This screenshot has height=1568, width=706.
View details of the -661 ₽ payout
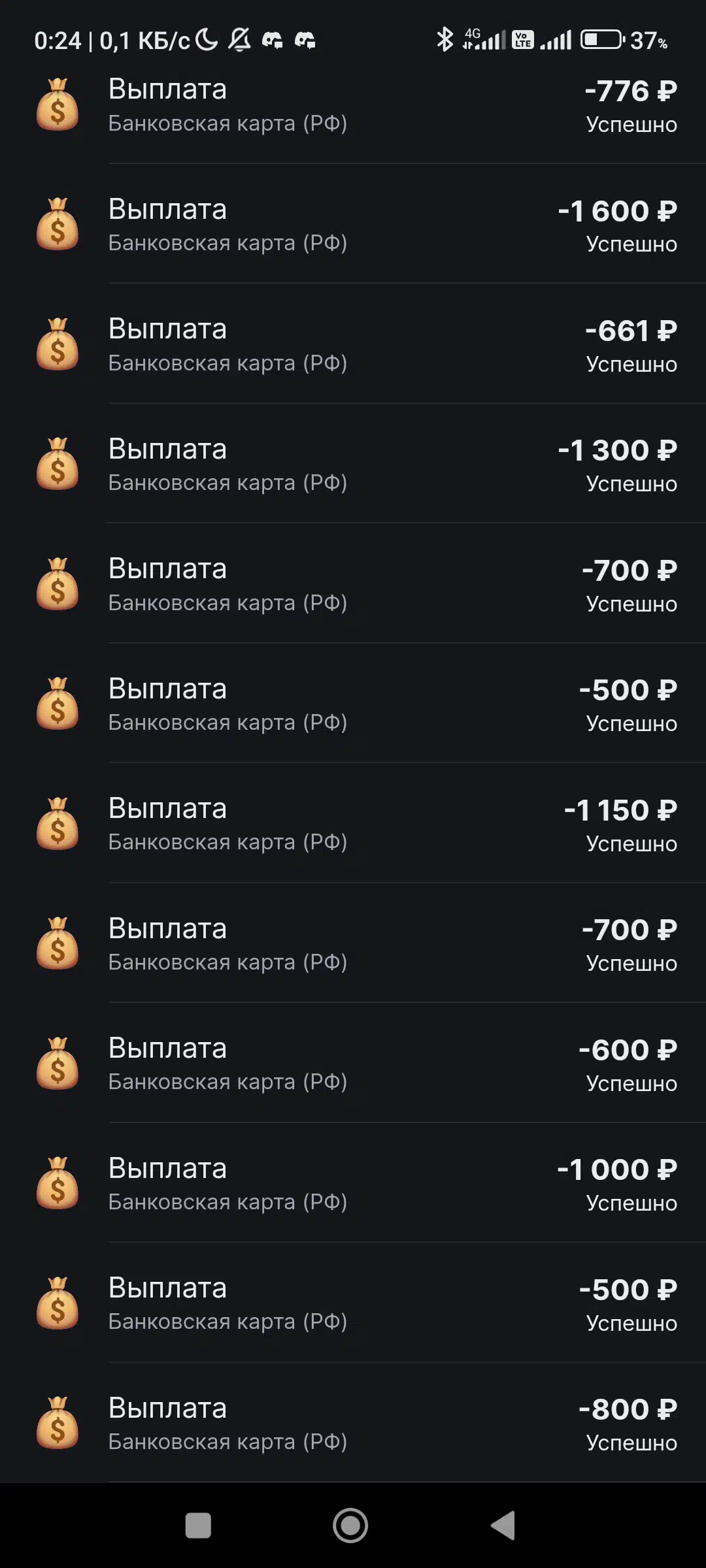coord(353,344)
